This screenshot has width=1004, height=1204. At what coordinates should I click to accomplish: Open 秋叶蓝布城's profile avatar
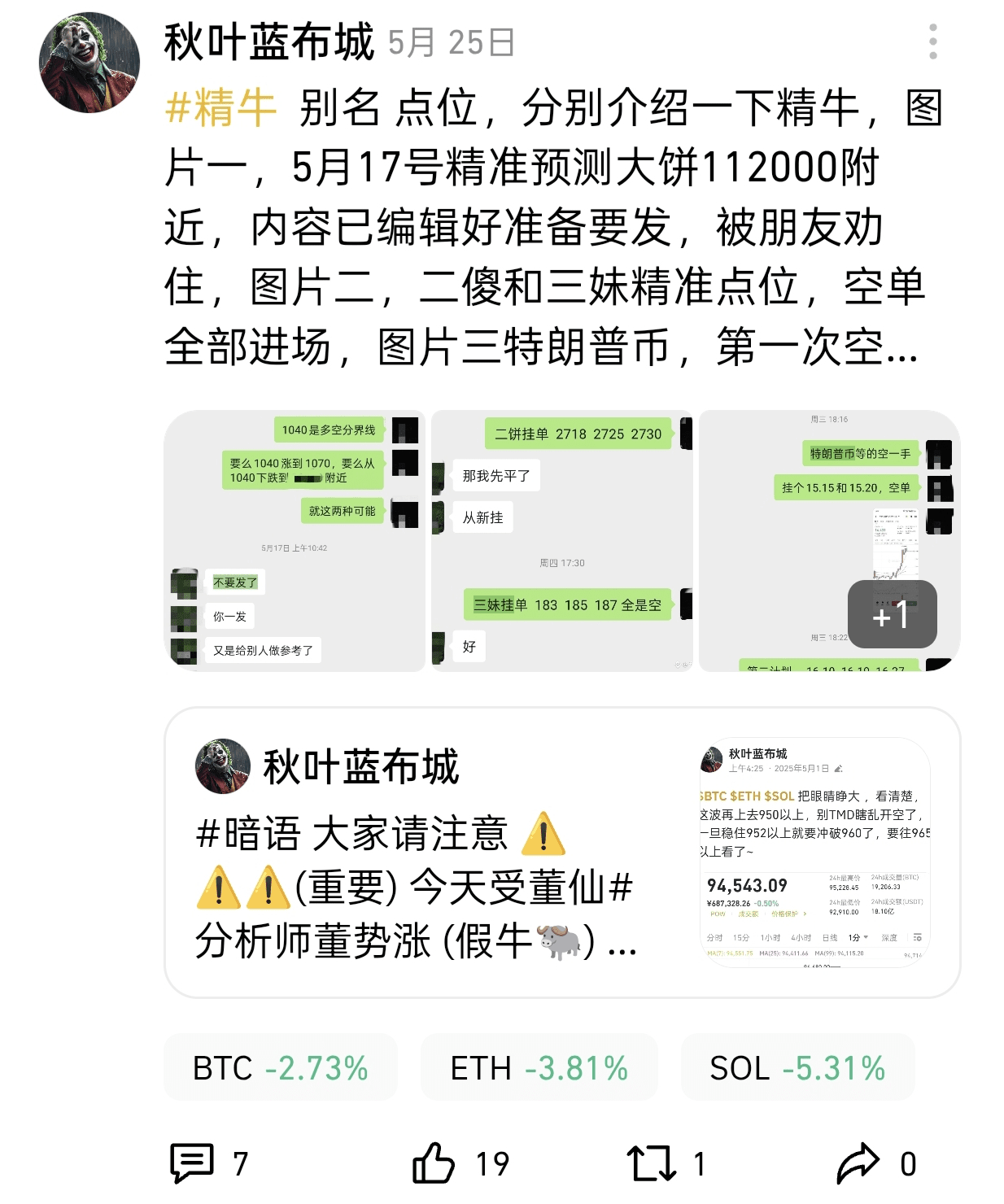(x=89, y=63)
